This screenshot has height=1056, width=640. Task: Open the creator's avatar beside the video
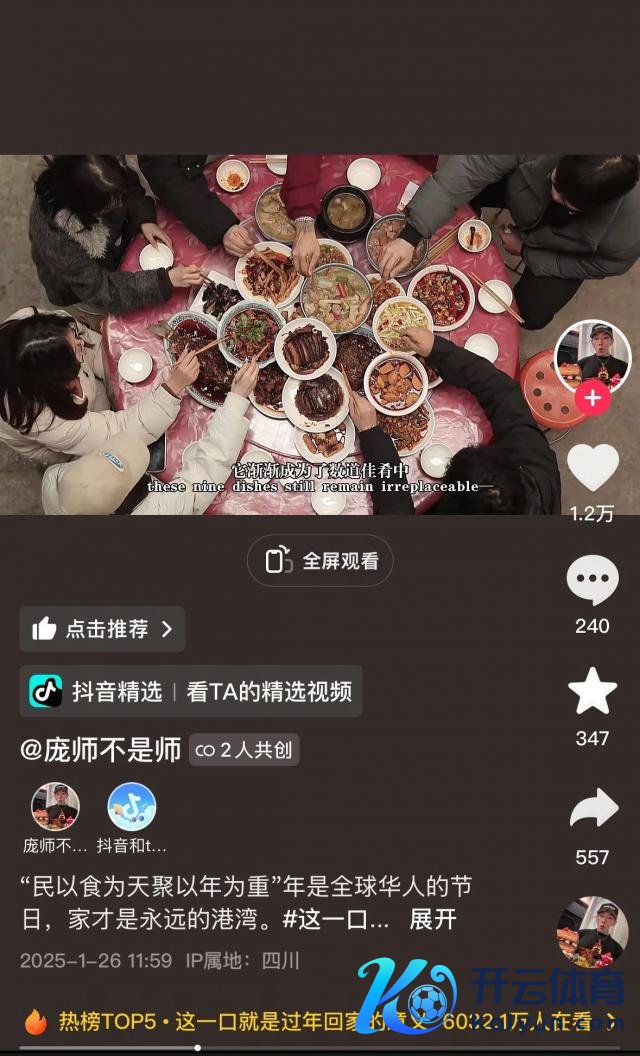point(592,357)
